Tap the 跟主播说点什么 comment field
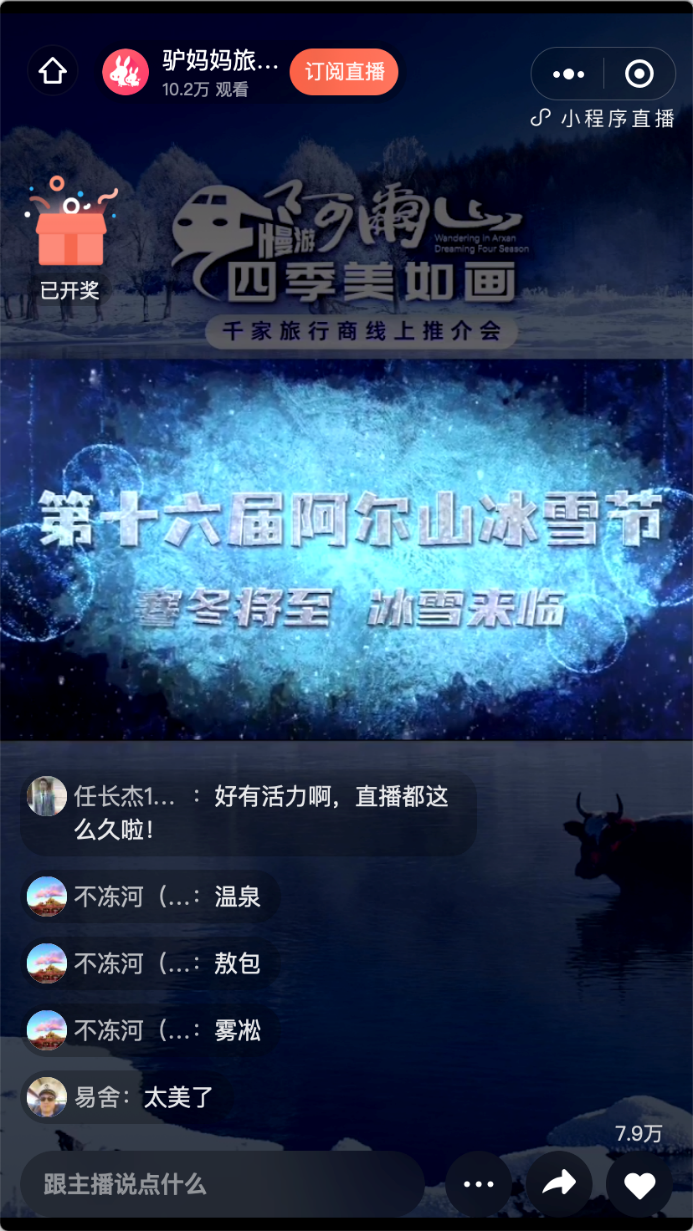Screen dimensions: 693x1231 (222, 1185)
